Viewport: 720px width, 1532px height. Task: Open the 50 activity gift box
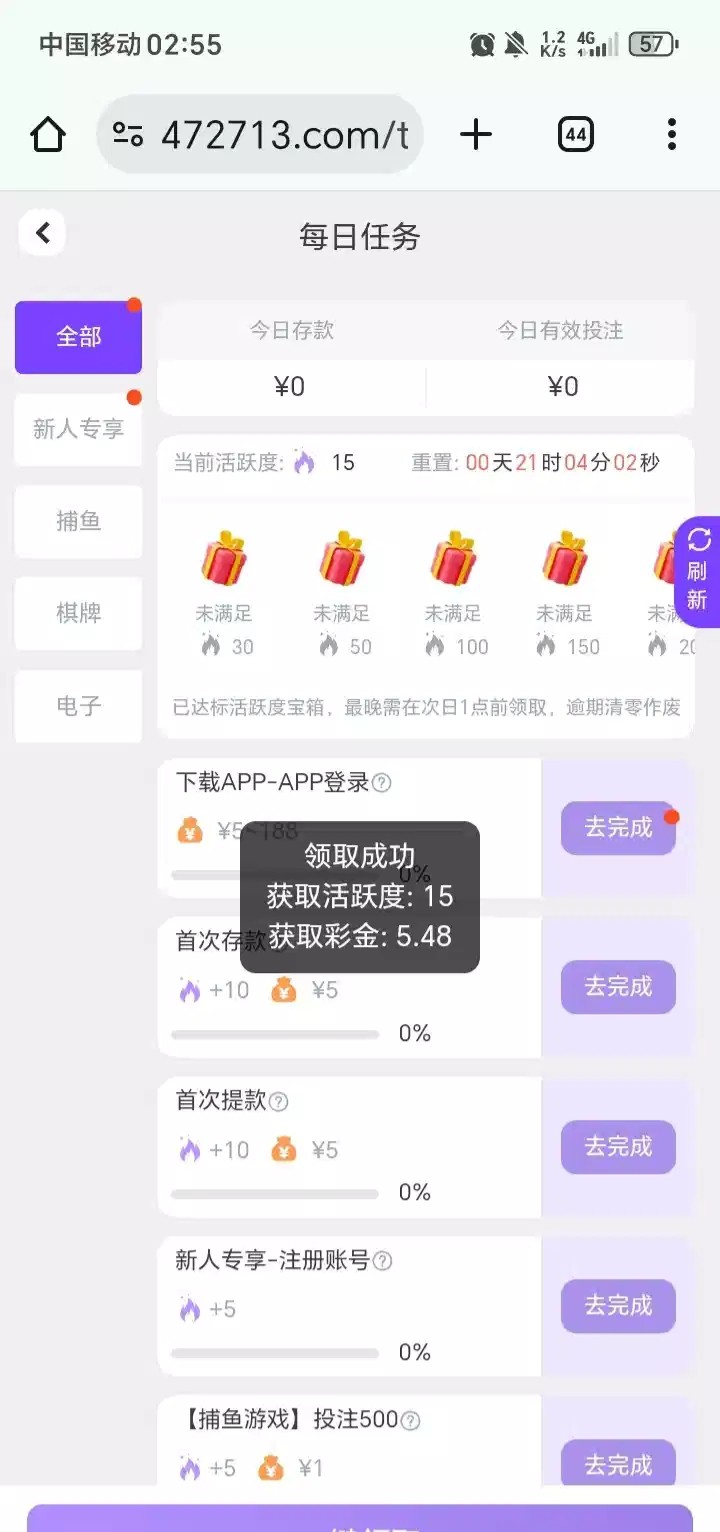click(342, 559)
